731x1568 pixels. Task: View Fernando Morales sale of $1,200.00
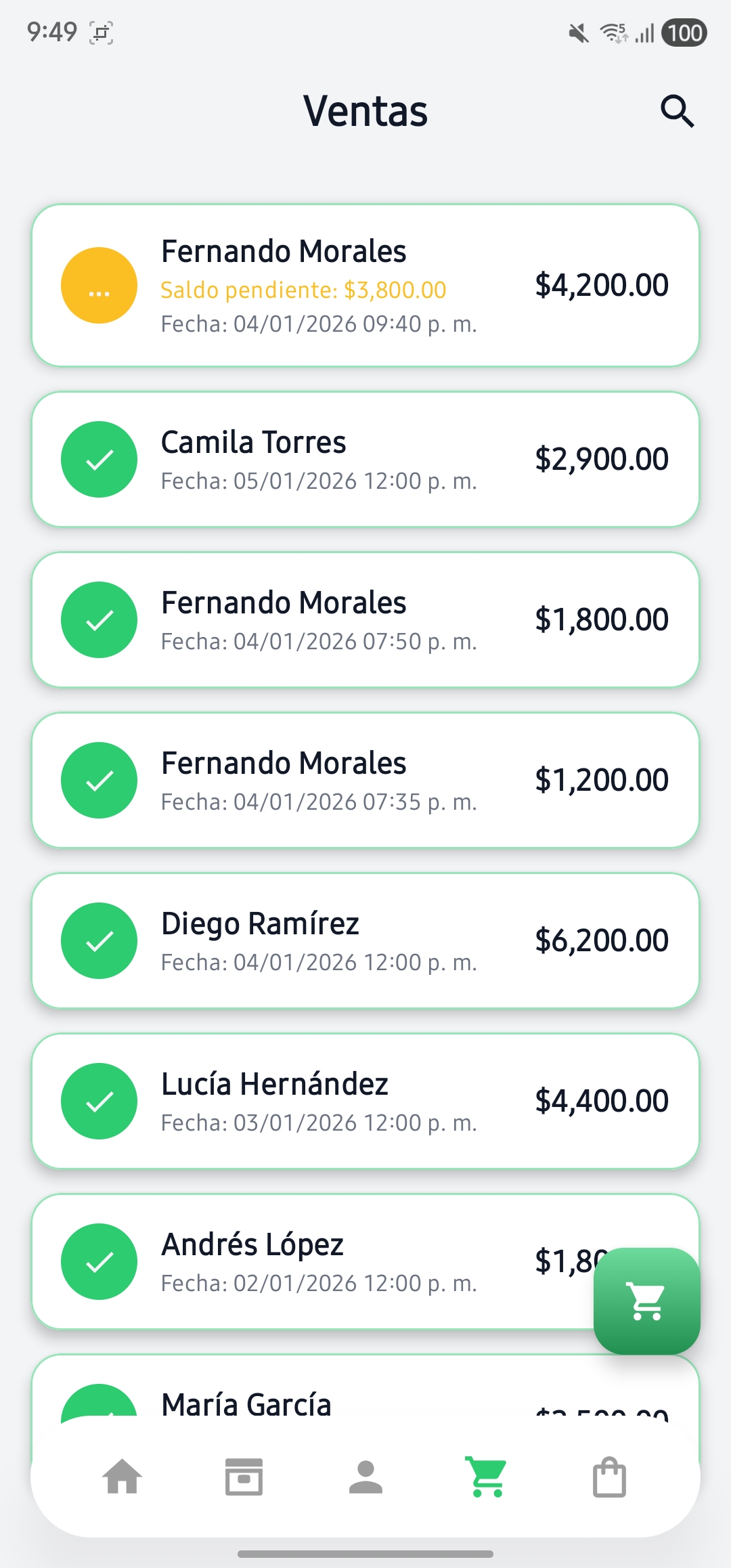click(365, 781)
